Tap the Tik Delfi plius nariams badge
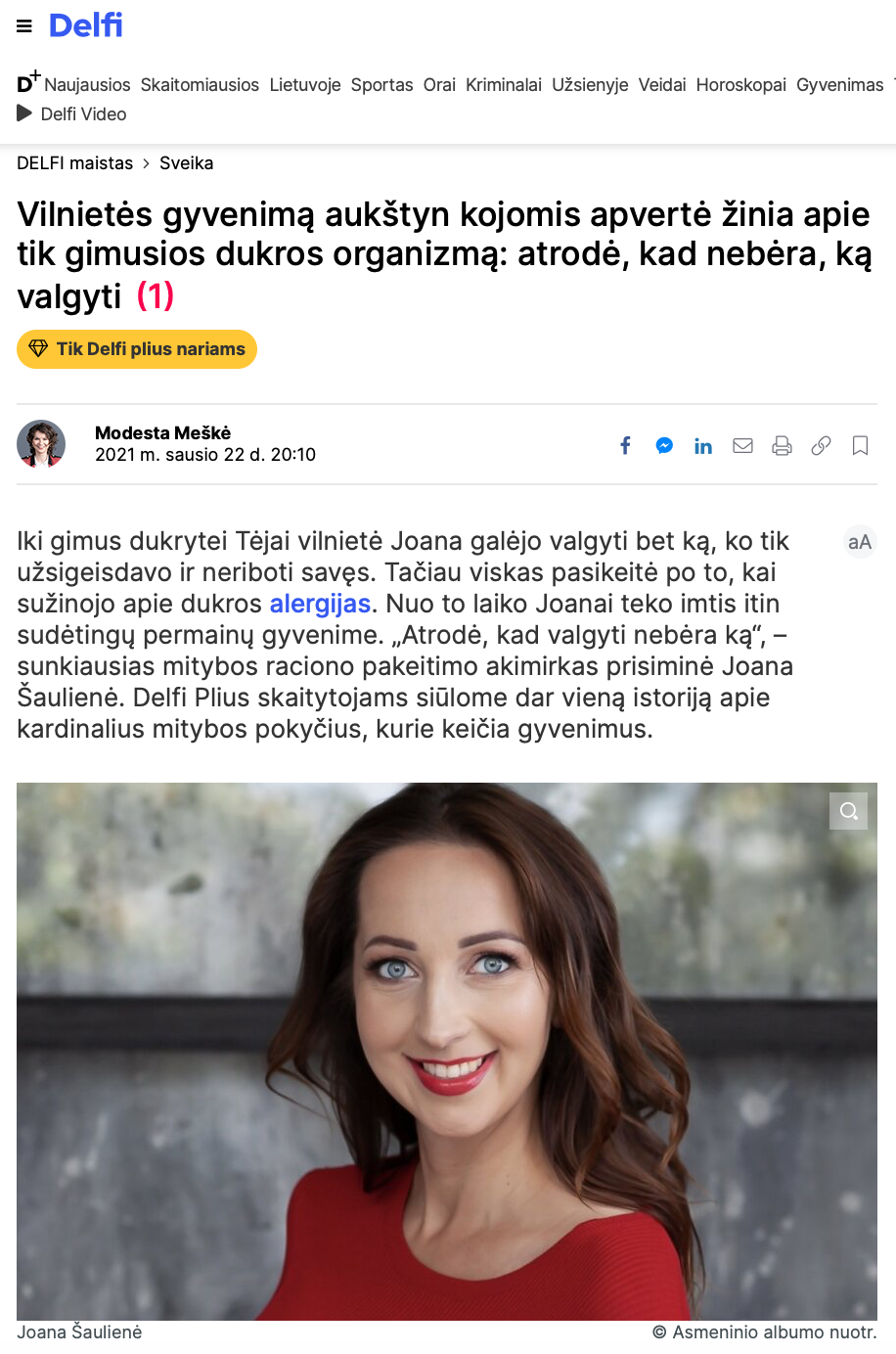Viewport: 896px width, 1354px height. tap(137, 349)
